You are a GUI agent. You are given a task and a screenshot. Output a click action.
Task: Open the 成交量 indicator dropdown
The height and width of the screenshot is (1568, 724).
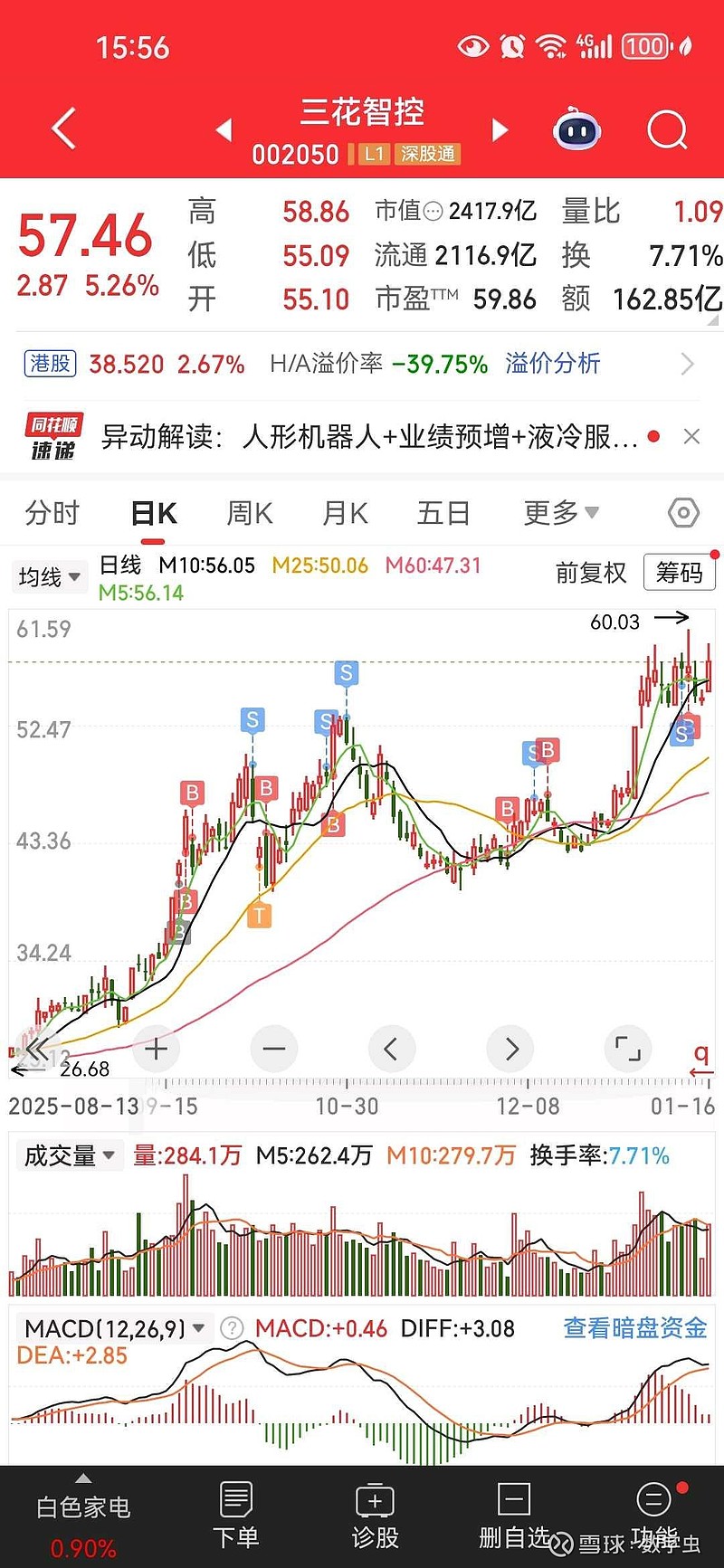tap(69, 1155)
